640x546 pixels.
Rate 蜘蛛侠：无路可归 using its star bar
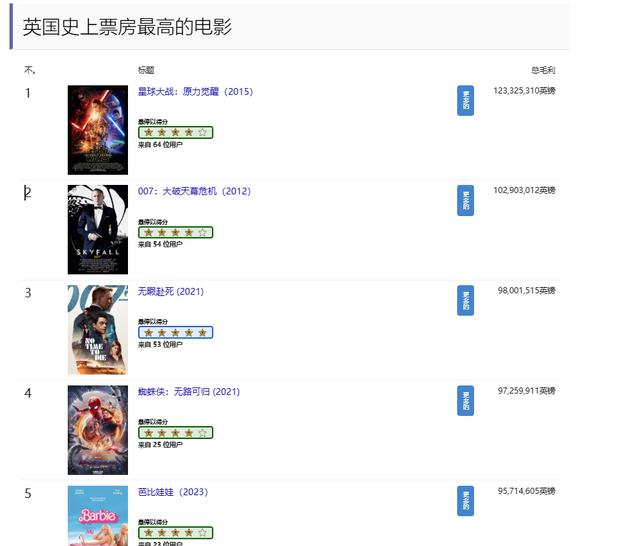[x=176, y=432]
